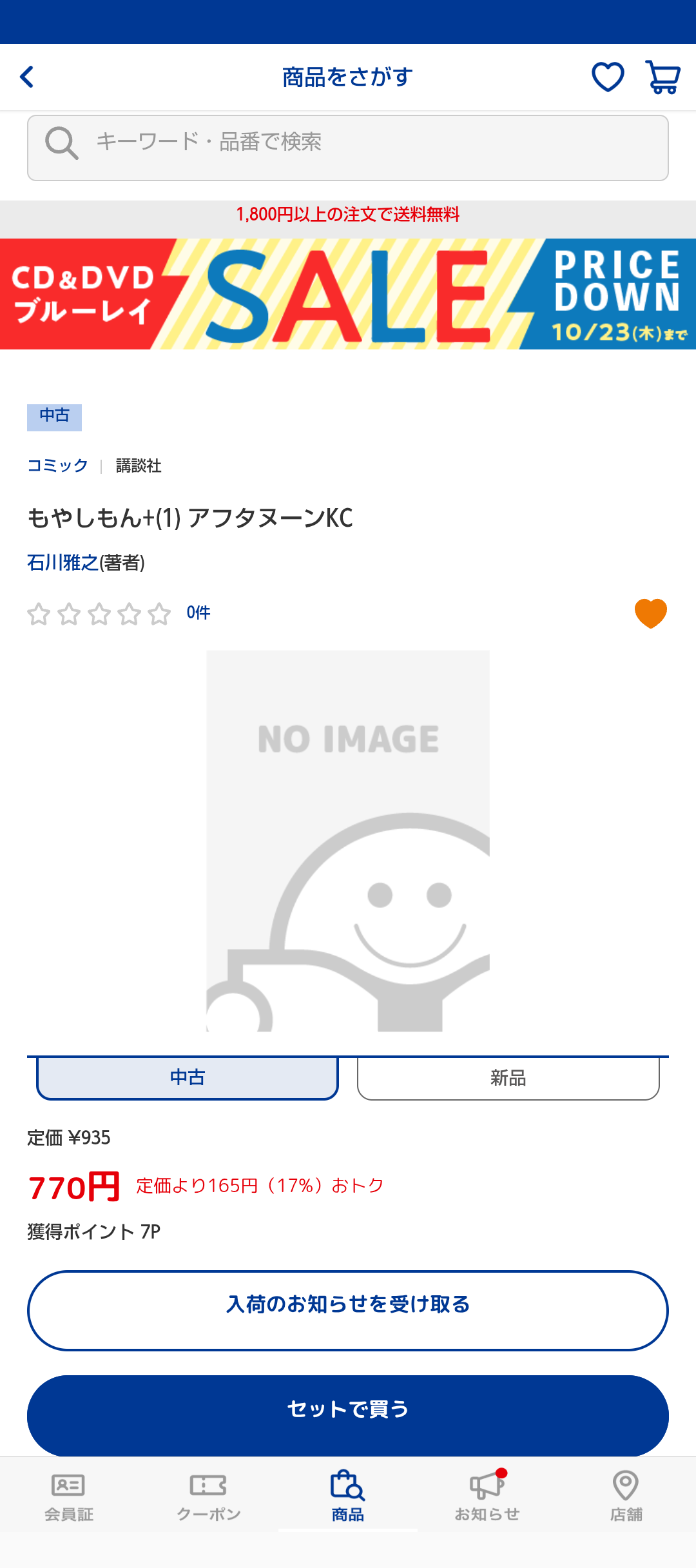This screenshot has height=1568, width=696.
Task: Focus the keyword search field
Action: (348, 148)
